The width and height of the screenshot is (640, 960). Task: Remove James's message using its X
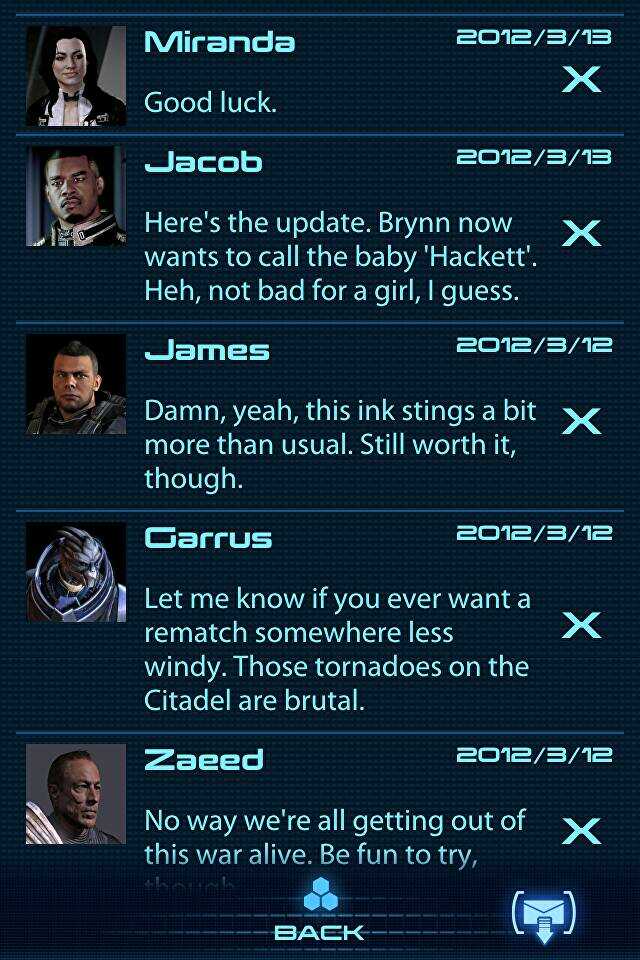click(581, 421)
